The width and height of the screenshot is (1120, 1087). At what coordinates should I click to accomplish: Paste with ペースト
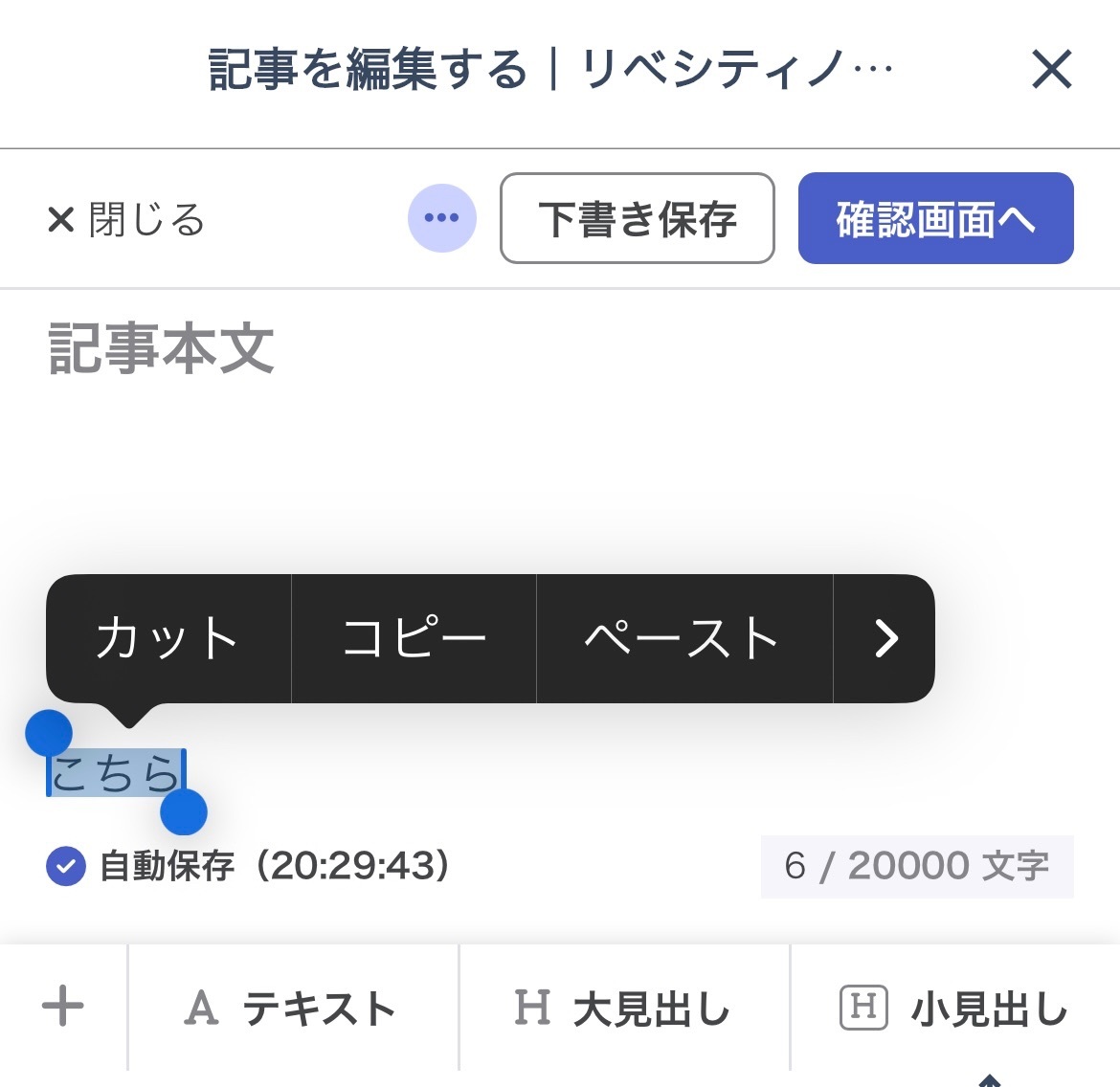[684, 638]
